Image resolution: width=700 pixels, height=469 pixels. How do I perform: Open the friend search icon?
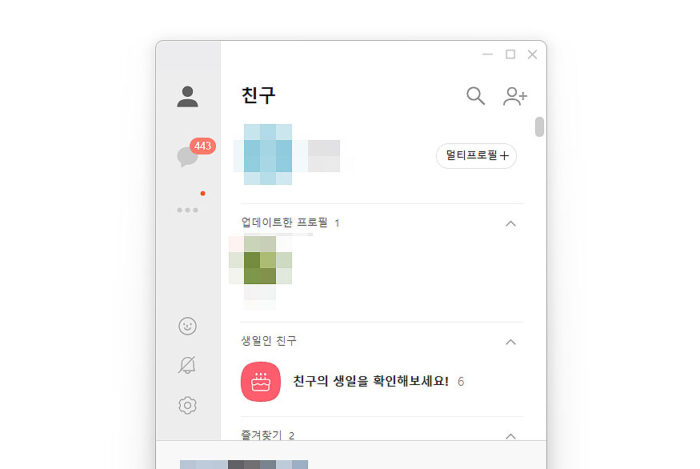click(476, 96)
